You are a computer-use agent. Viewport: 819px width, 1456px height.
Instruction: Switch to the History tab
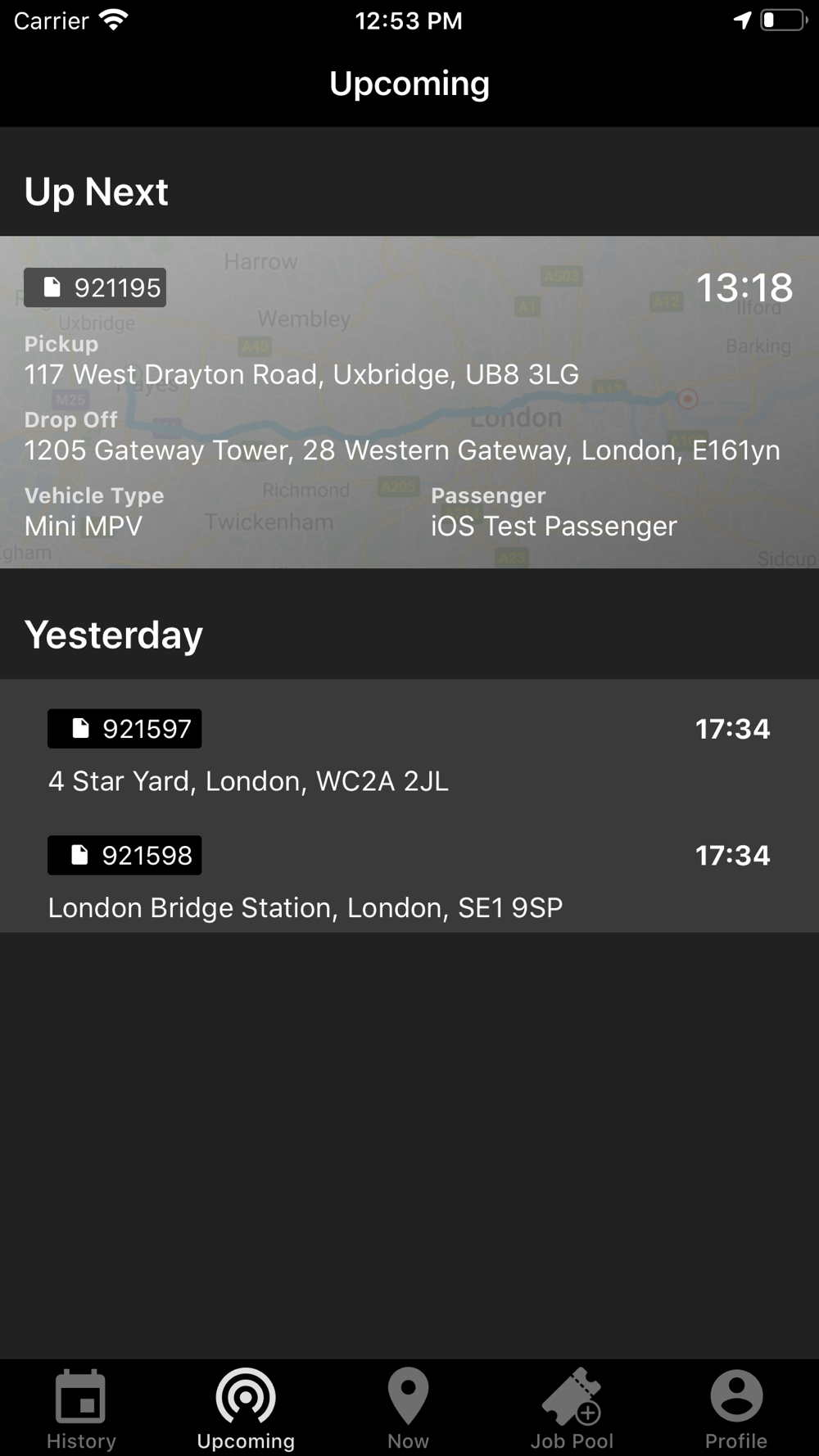pos(81,1409)
